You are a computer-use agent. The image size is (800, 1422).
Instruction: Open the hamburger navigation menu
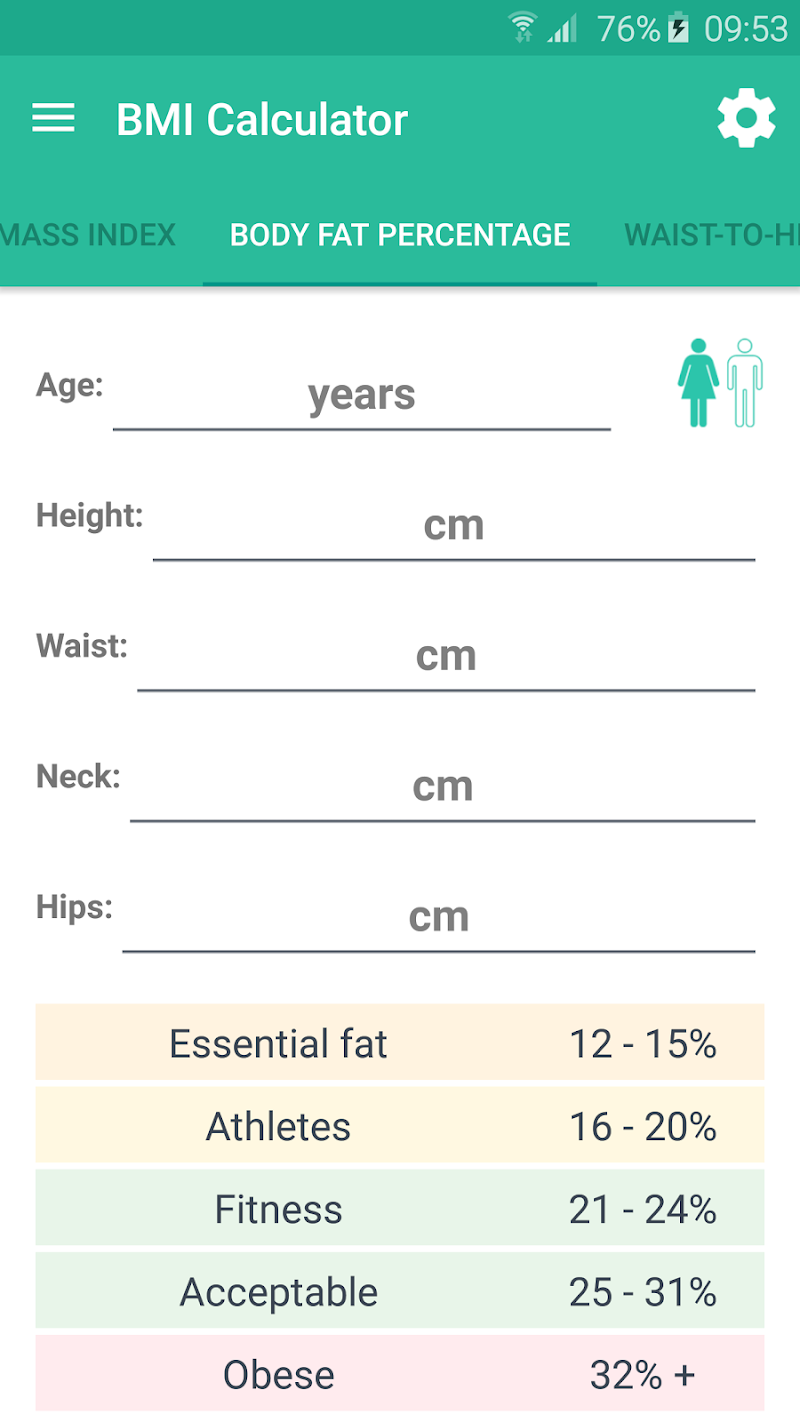54,119
